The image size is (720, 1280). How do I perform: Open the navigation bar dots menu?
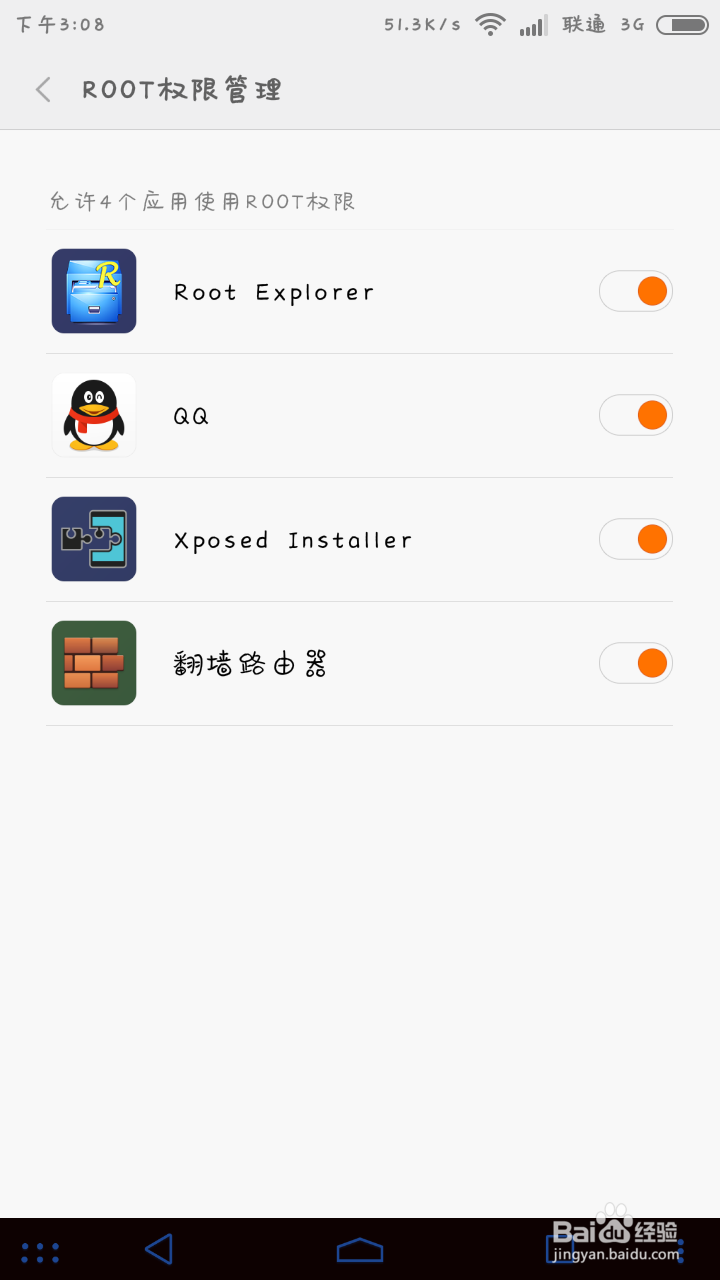(41, 1252)
